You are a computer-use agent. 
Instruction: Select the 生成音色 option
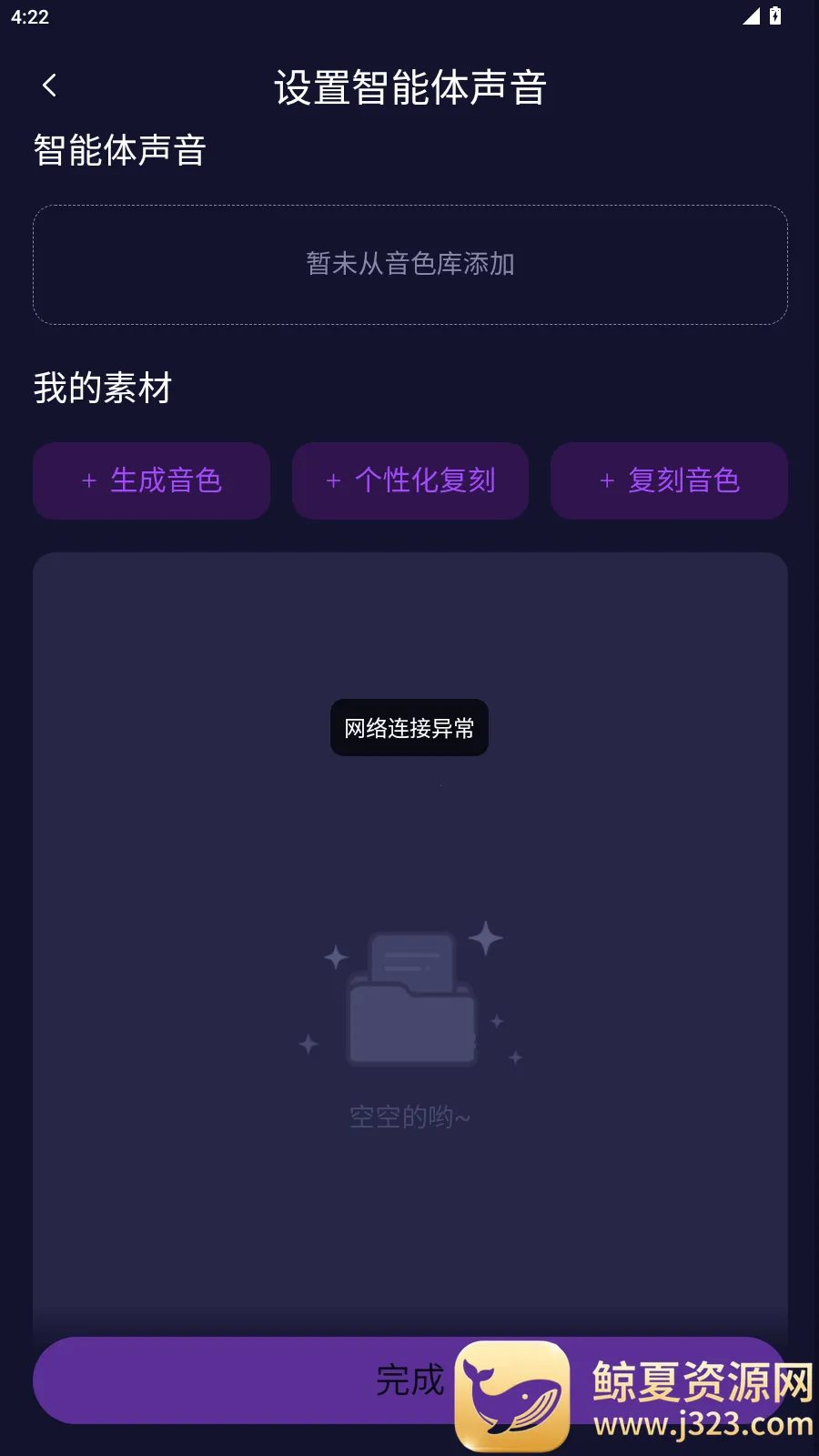click(x=151, y=480)
